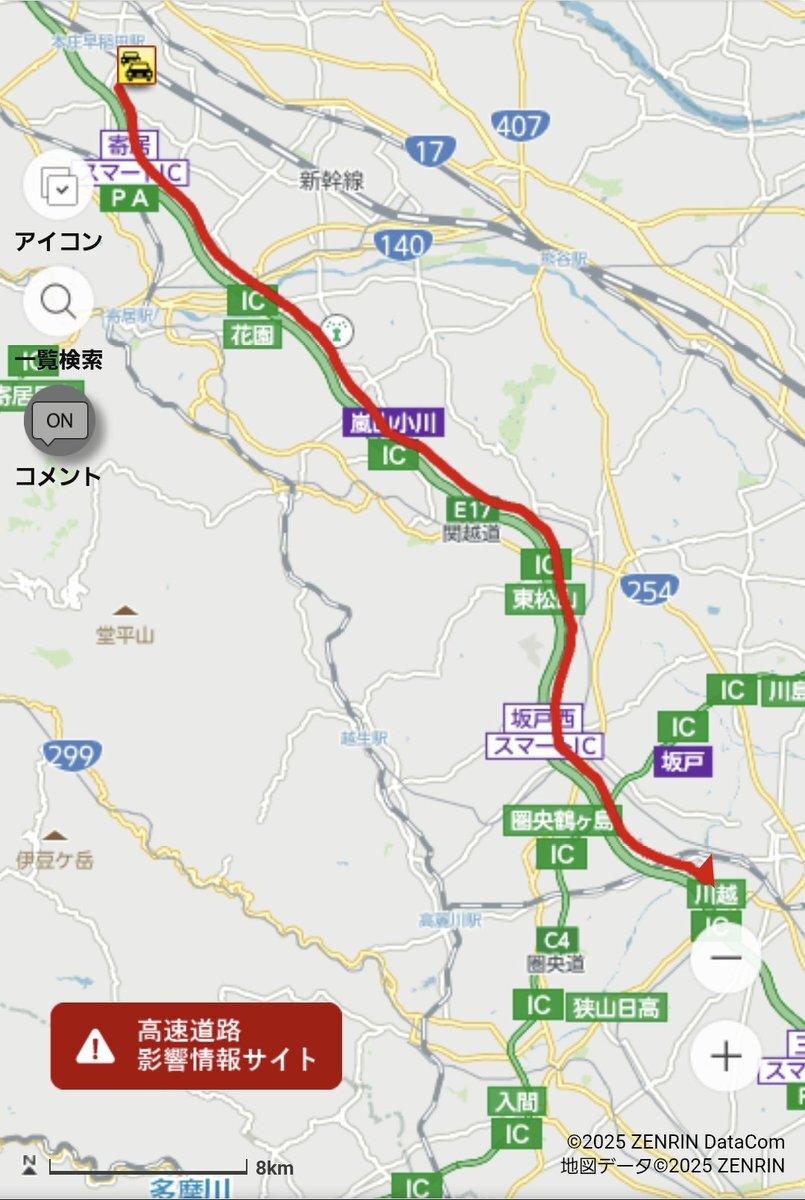805x1200 pixels.
Task: Open the 一覧検索 list search
Action: click(58, 301)
